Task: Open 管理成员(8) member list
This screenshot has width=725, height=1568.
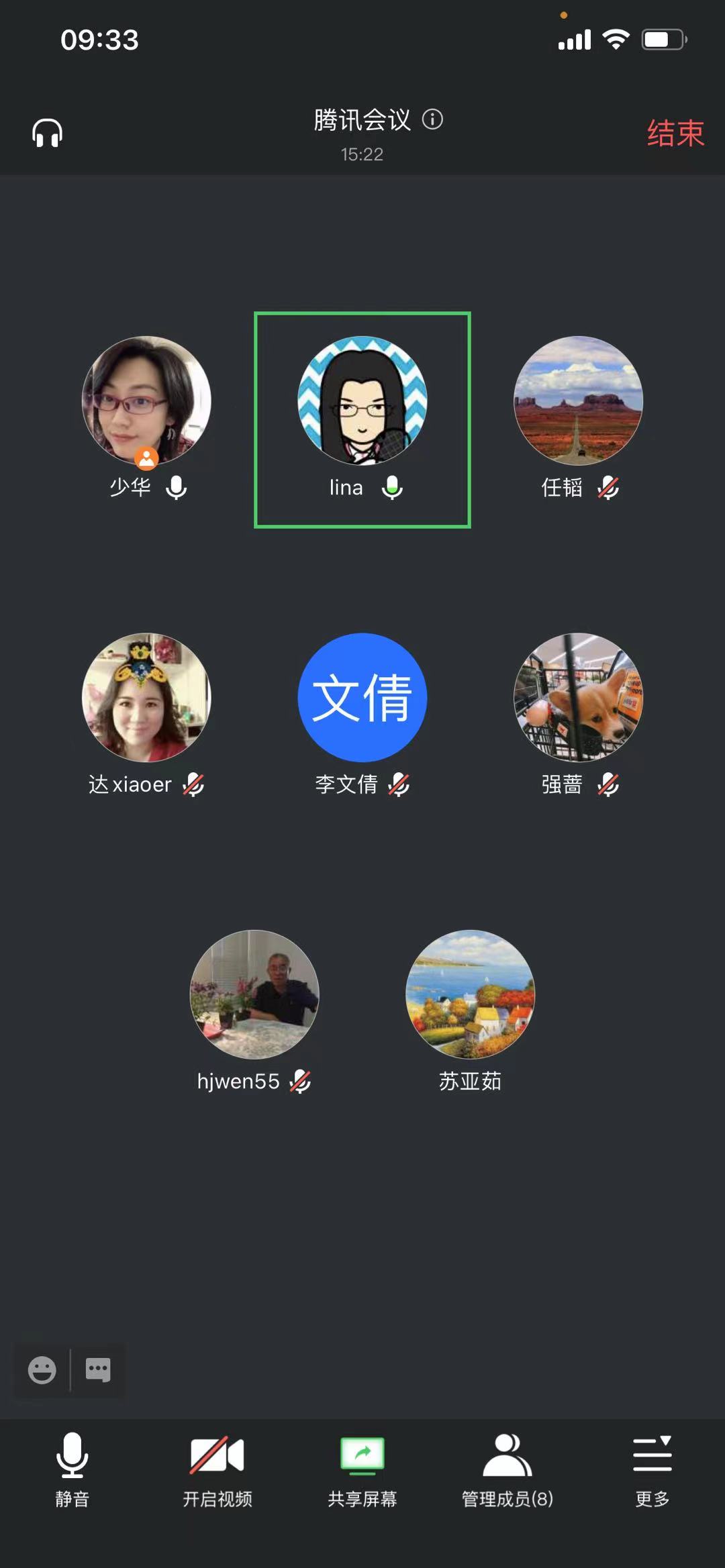Action: click(507, 1469)
